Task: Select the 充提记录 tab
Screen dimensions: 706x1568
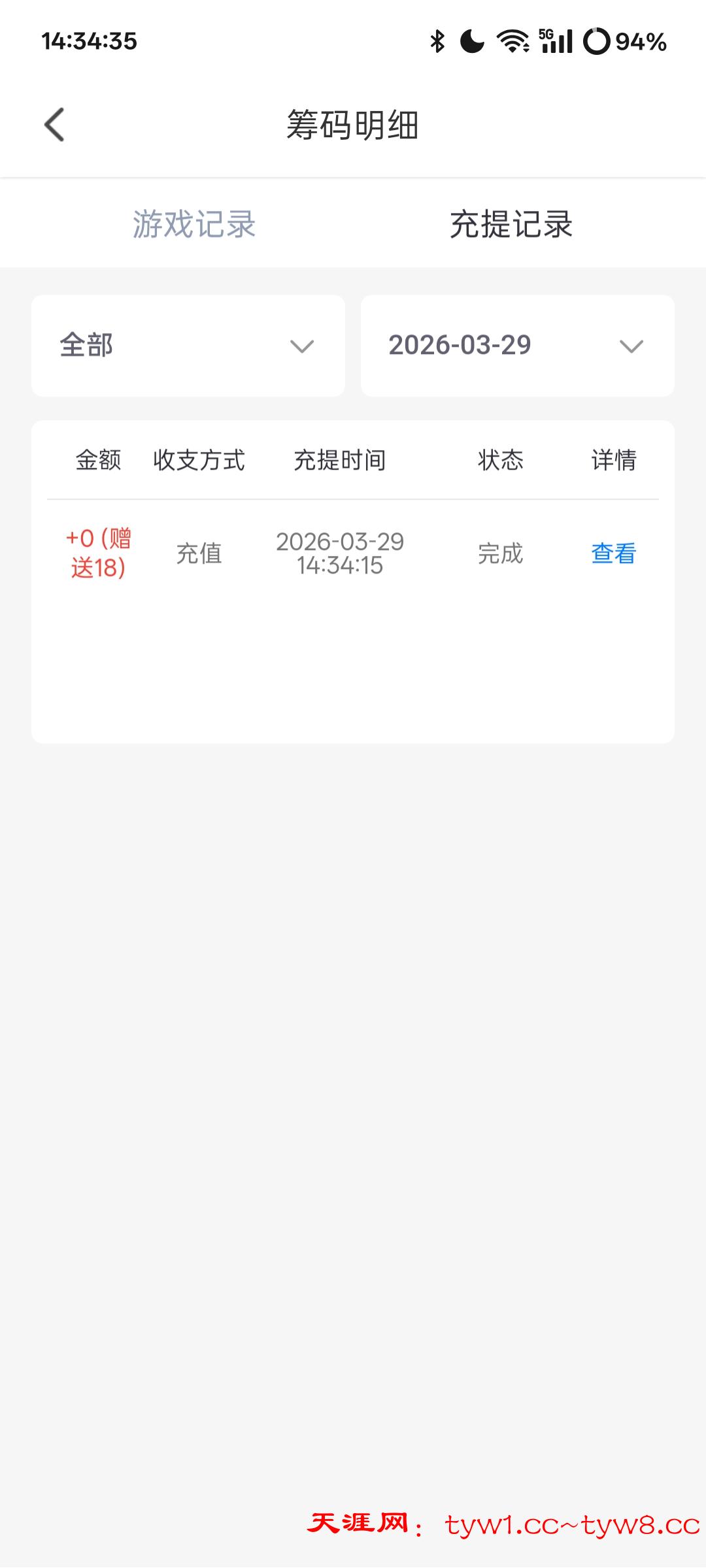Action: (x=511, y=224)
